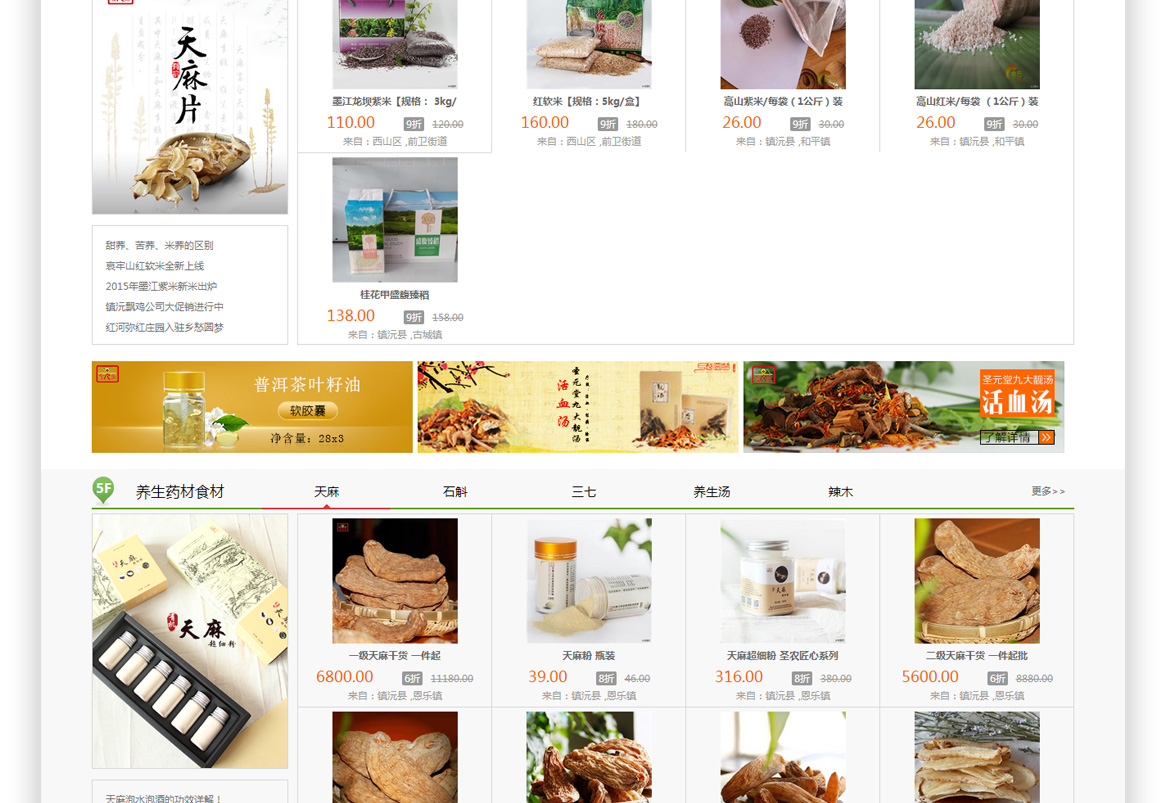
Task: Open article 2015年墨江紫米新米出炉
Action: tap(161, 286)
